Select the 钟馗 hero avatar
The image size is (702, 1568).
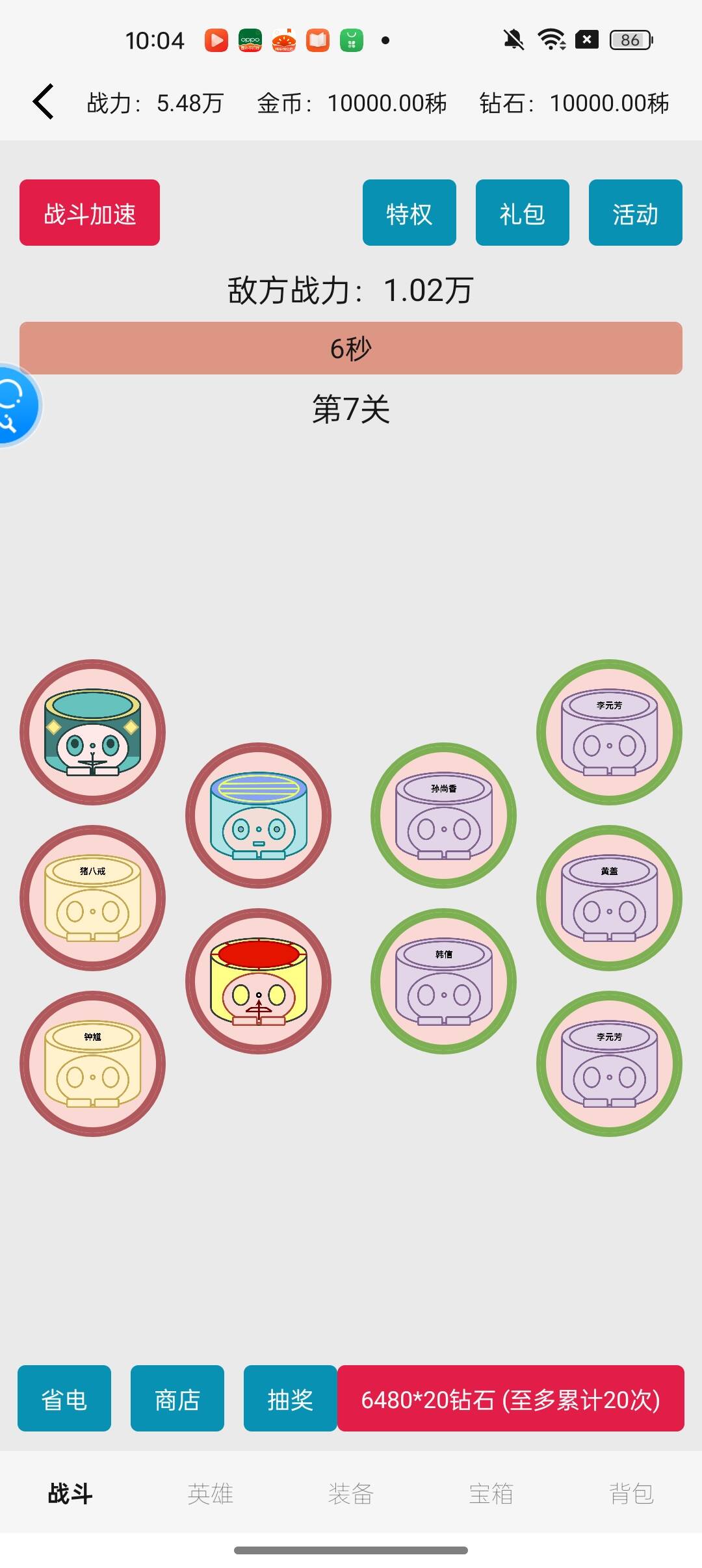point(92,1064)
